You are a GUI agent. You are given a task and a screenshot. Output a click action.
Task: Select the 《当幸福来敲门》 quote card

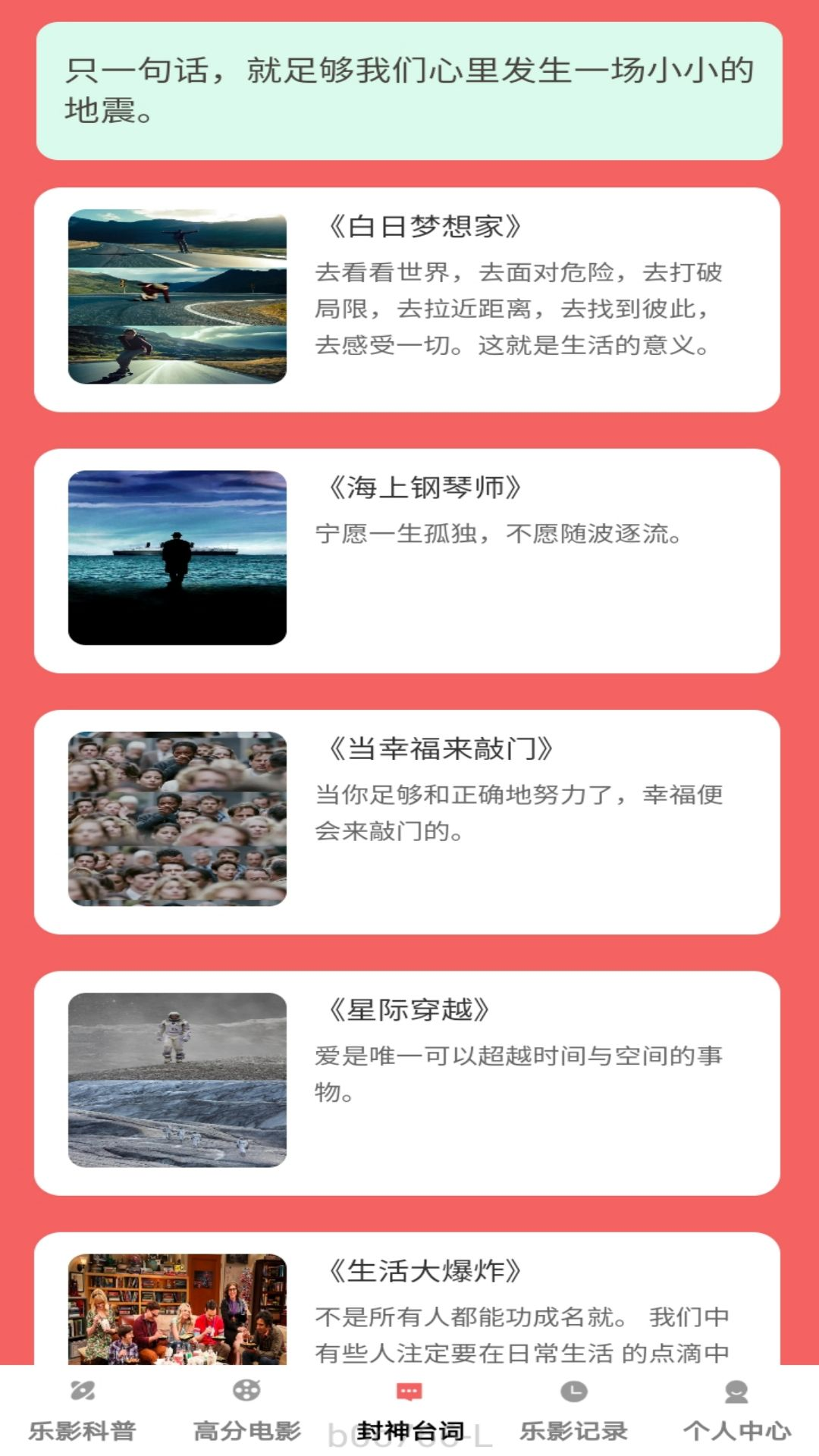(x=407, y=821)
